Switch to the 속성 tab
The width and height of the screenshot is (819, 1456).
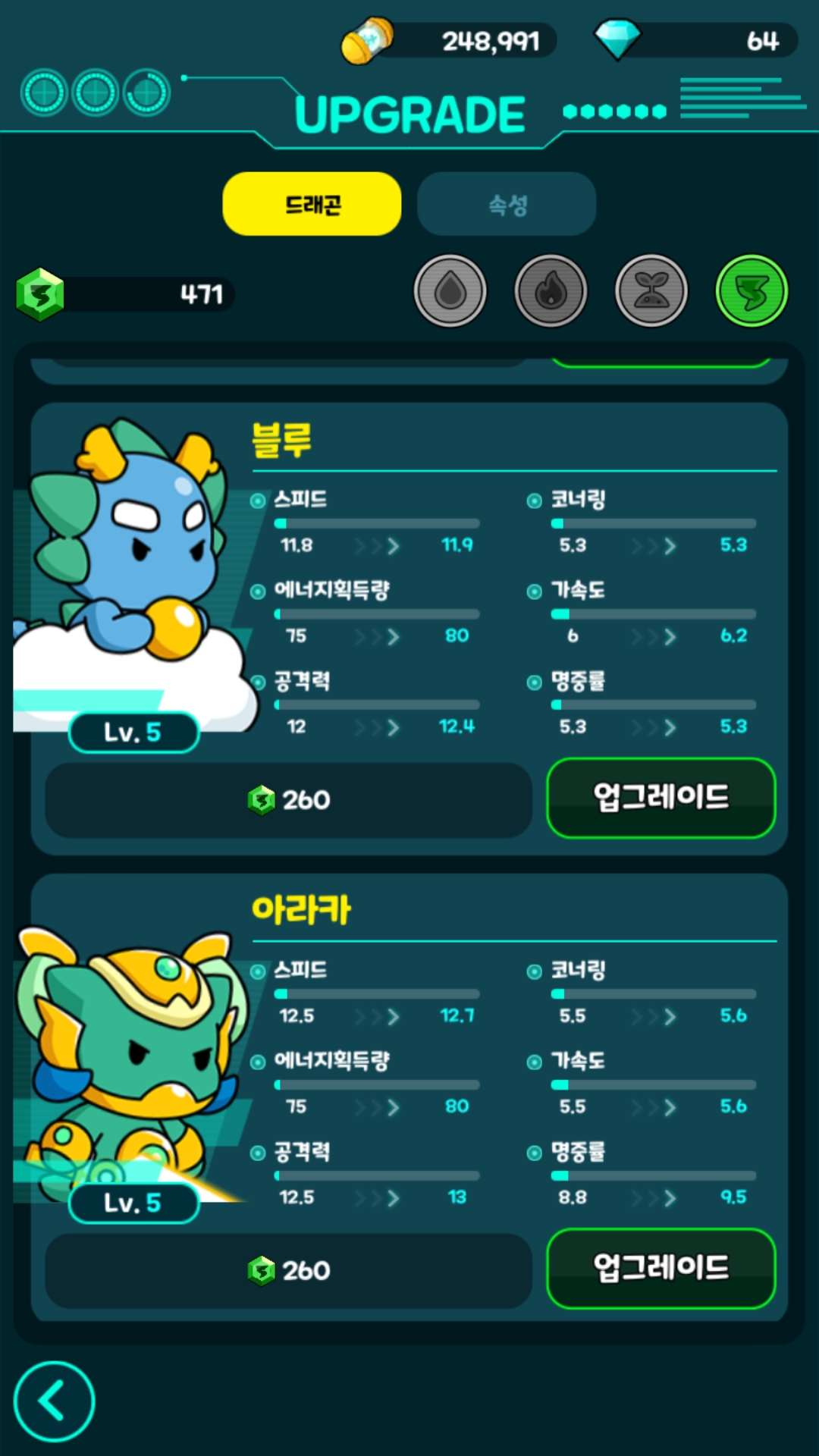click(507, 204)
